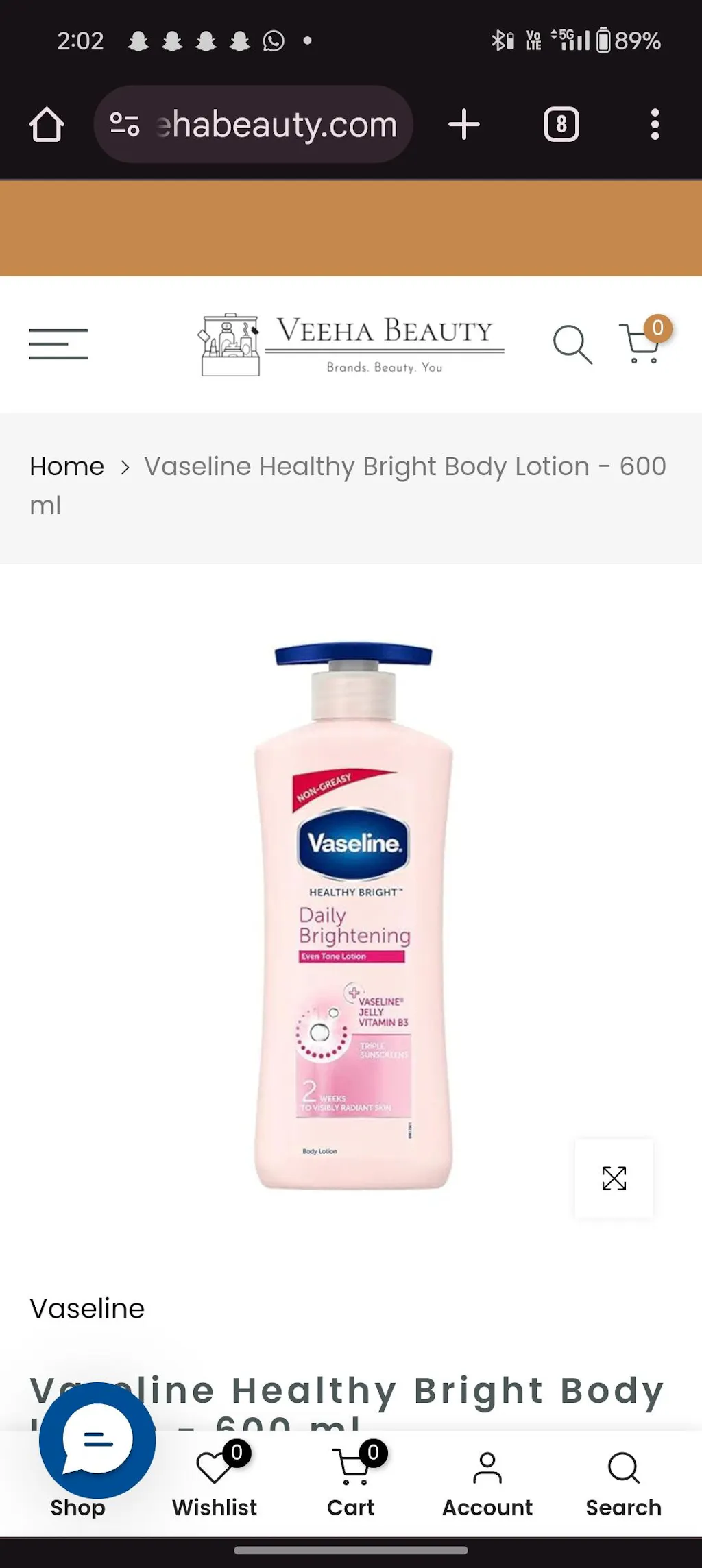Open the hamburger navigation menu
Viewport: 702px width, 1568px height.
coord(58,343)
